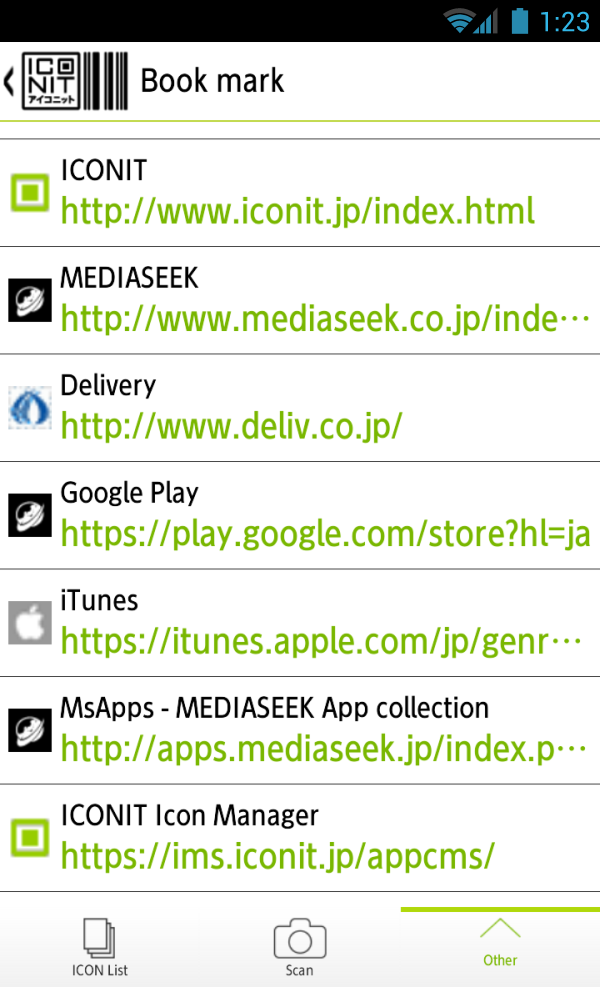Open MsApps - MEDIASEEK App collection bookmark

click(x=300, y=731)
